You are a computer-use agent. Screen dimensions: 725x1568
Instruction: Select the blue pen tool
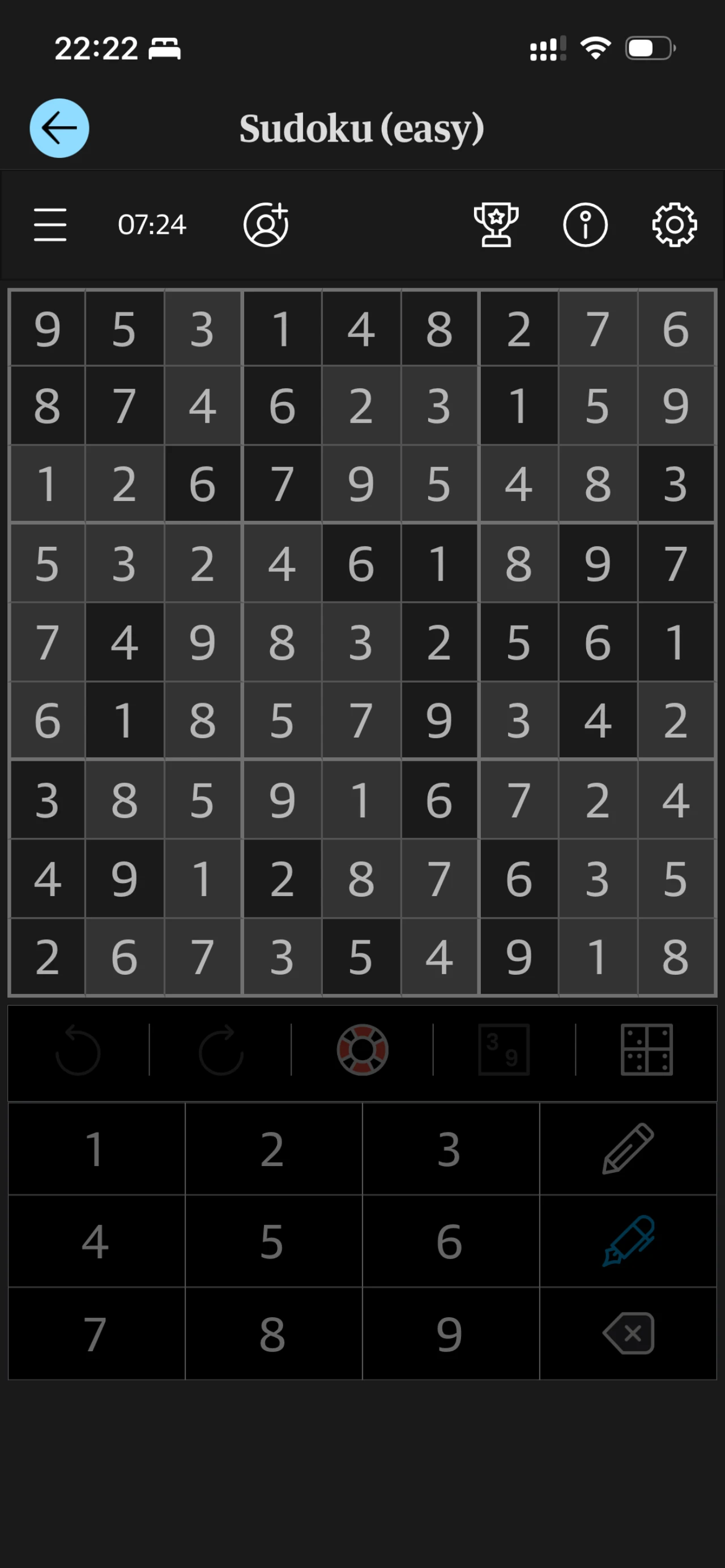(628, 1242)
